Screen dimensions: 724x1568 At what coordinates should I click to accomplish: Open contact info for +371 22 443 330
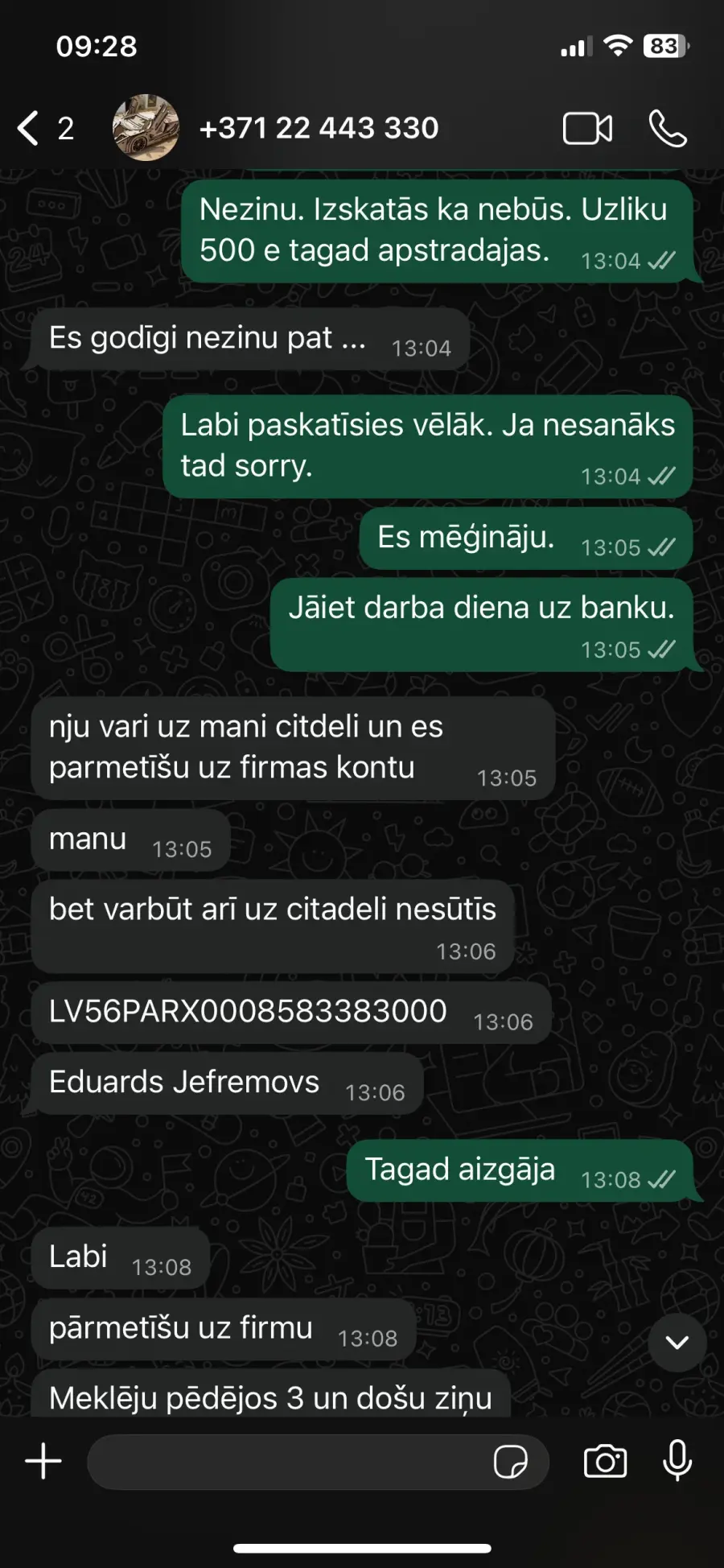tap(319, 128)
